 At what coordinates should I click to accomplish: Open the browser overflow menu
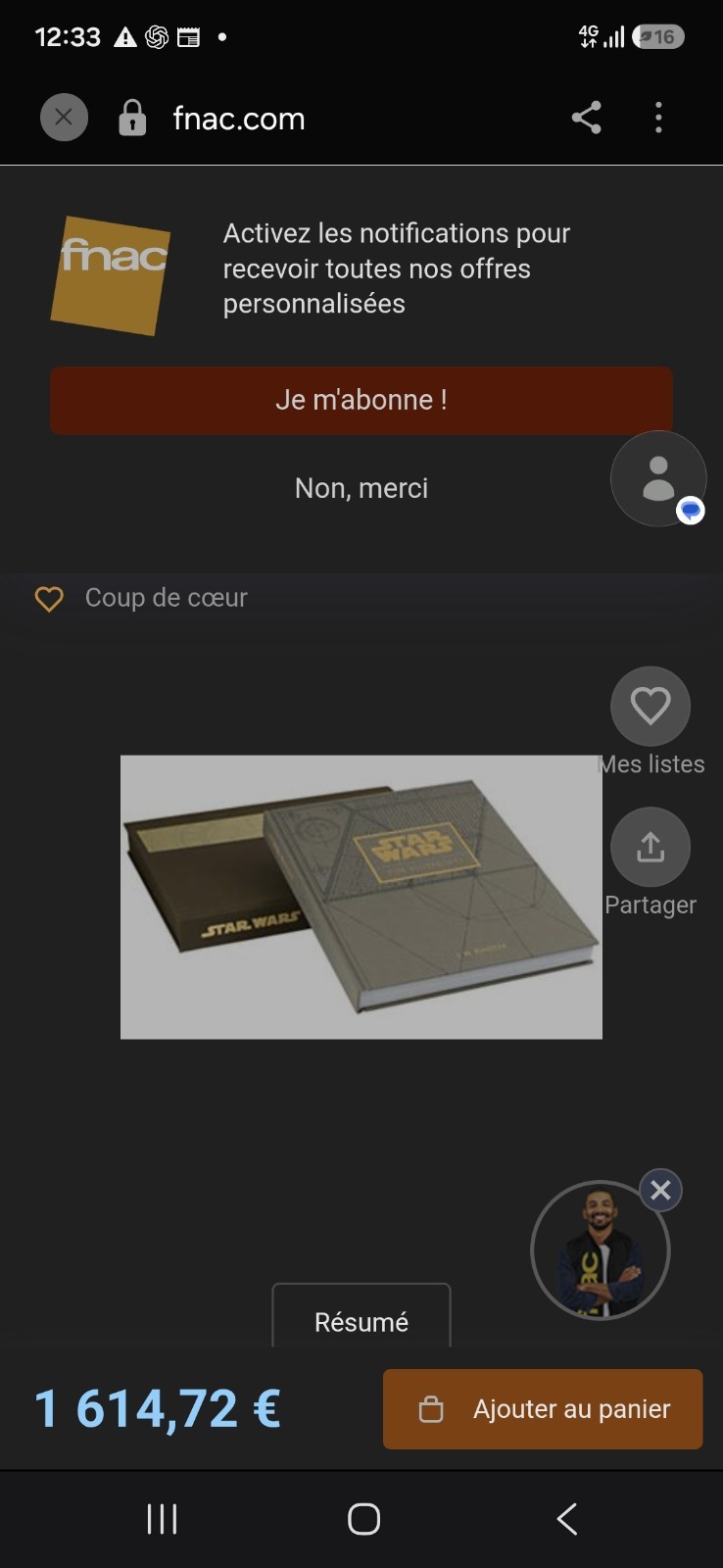[x=658, y=118]
